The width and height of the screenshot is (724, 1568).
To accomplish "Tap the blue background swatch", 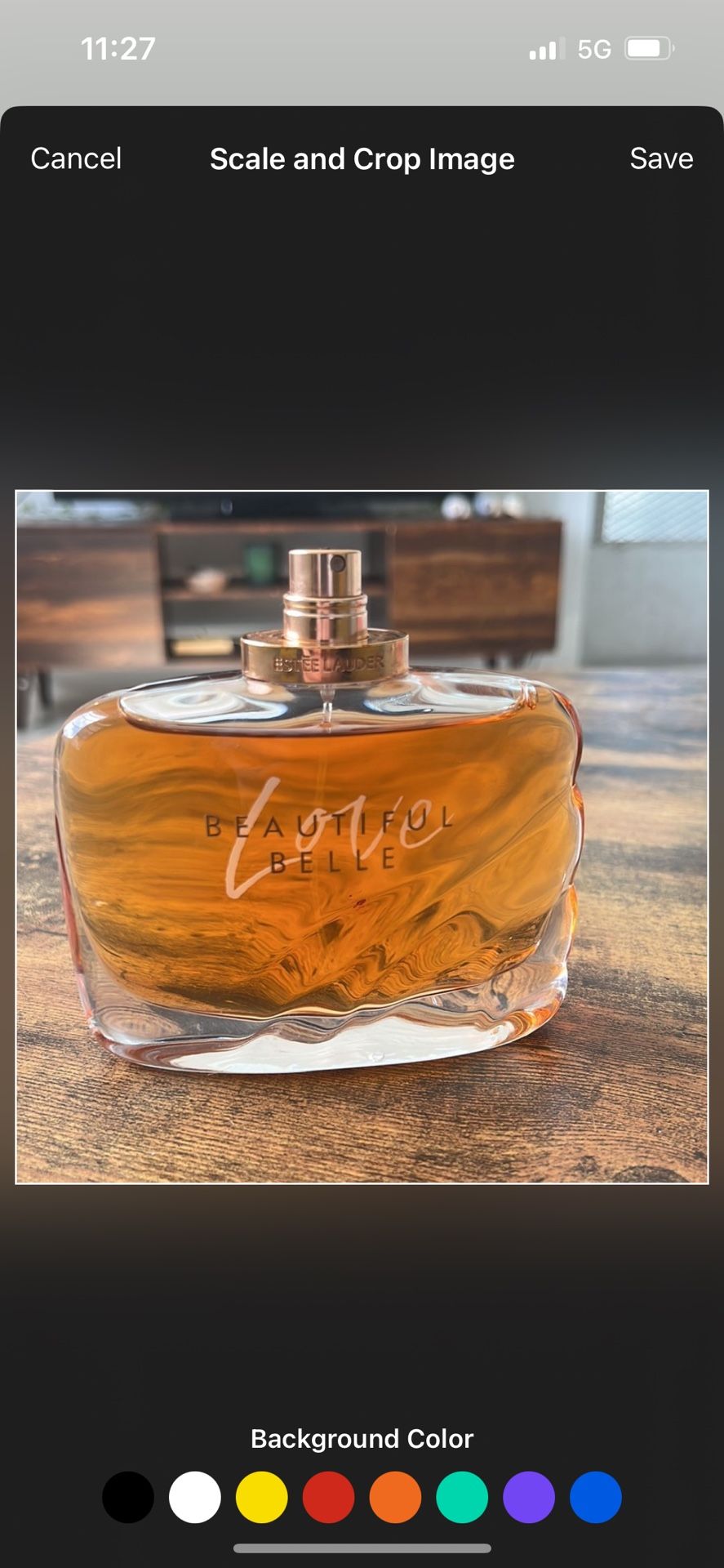I will click(596, 1497).
